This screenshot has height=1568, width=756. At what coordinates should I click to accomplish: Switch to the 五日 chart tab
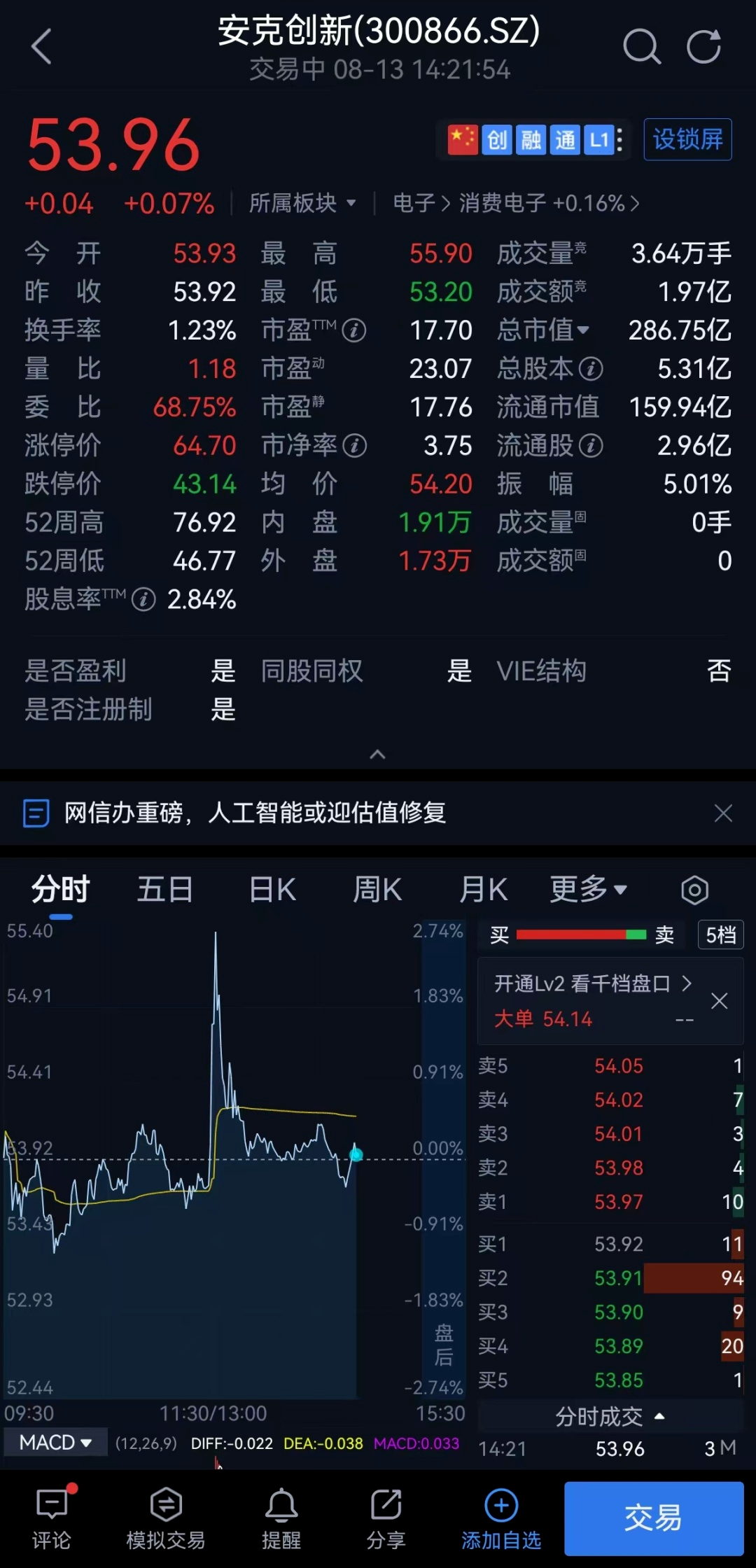pyautogui.click(x=164, y=890)
